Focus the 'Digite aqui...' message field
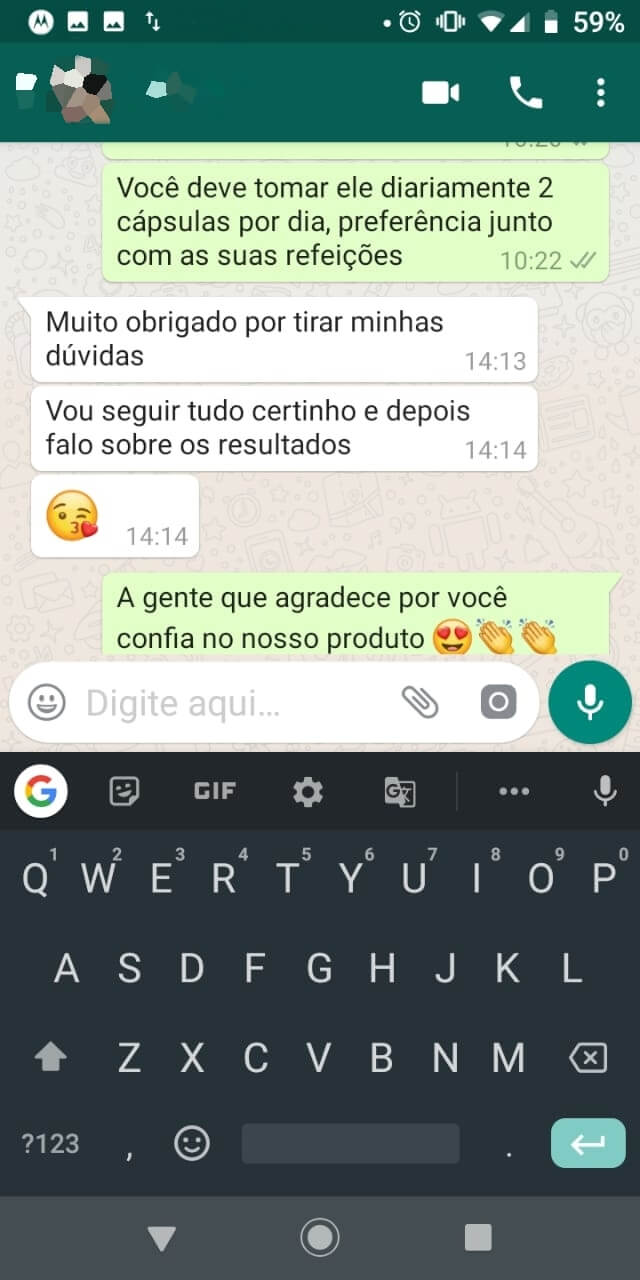The image size is (640, 1280). point(230,704)
